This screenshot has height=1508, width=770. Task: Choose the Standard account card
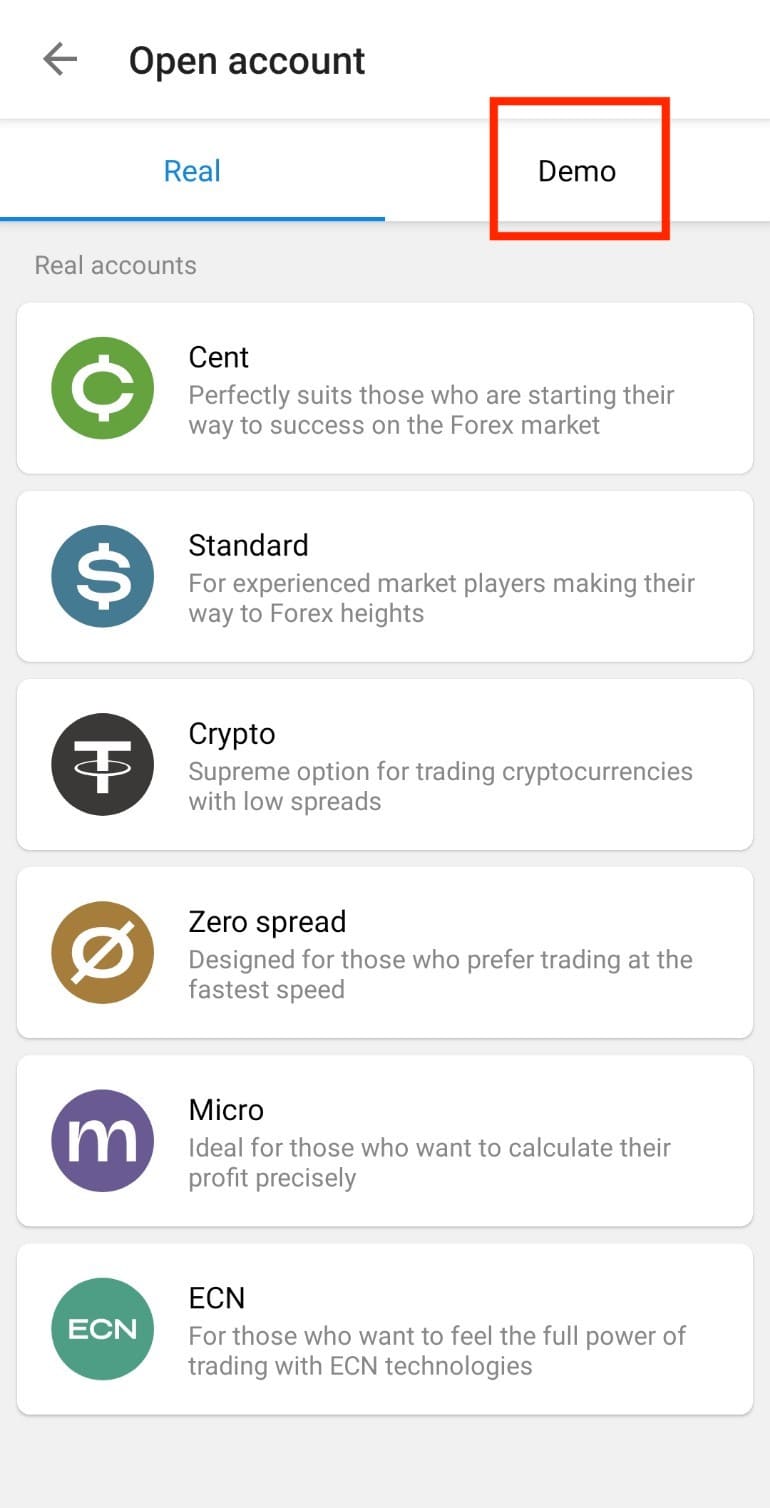[x=385, y=576]
